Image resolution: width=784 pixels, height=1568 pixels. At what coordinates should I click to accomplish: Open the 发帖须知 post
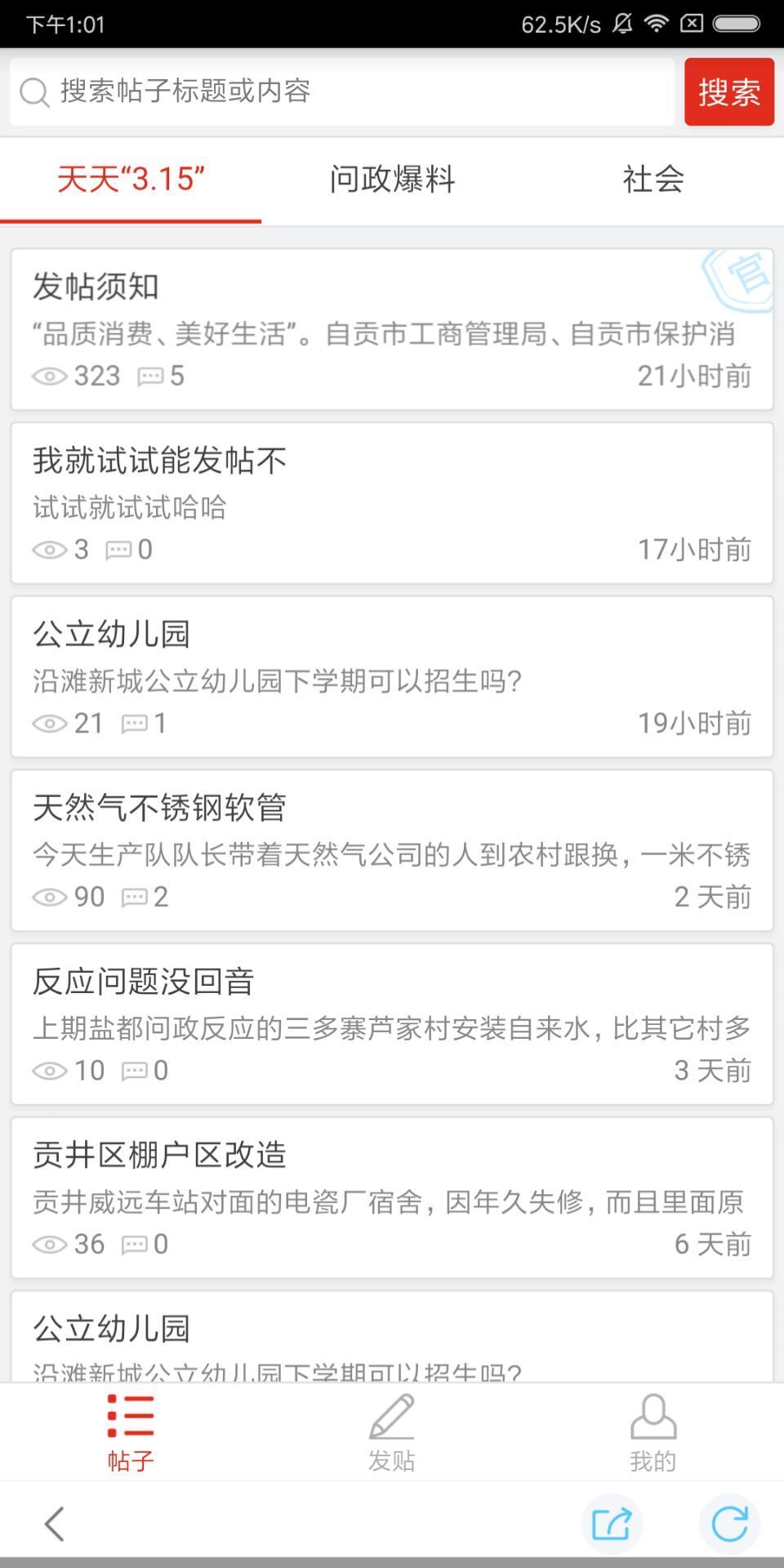[392, 329]
